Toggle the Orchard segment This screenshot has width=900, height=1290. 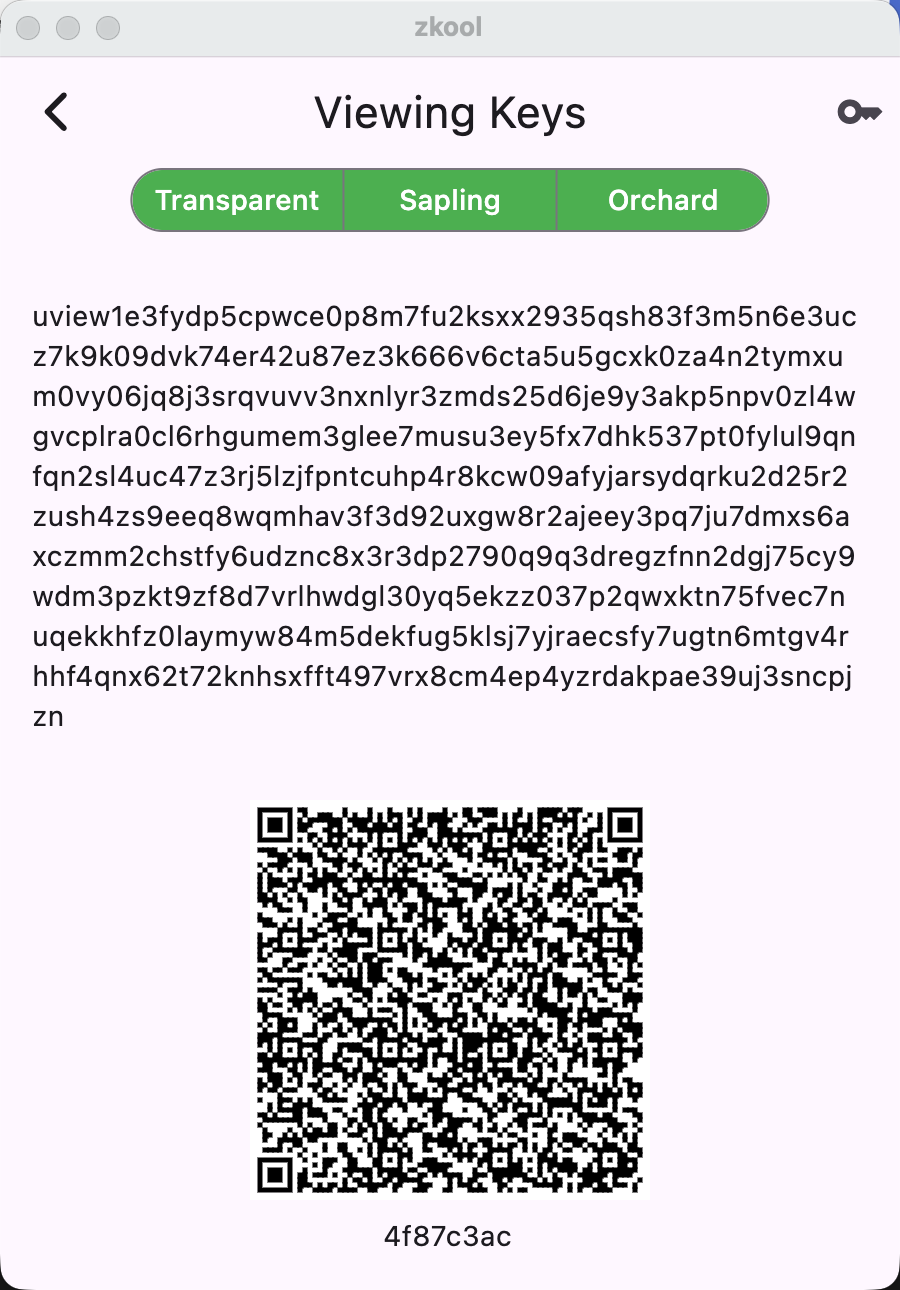pos(662,200)
